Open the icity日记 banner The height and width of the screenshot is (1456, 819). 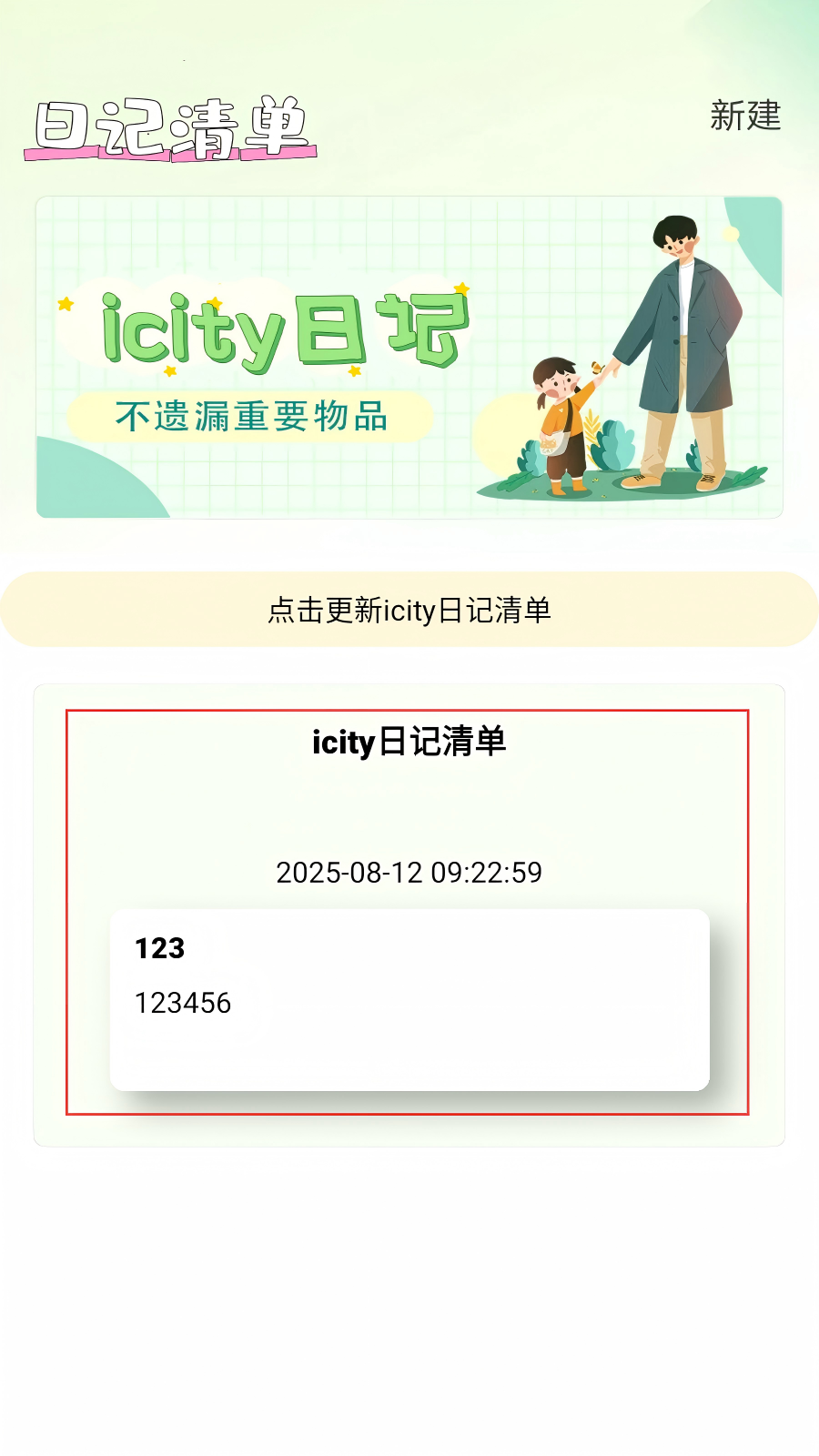tap(409, 357)
